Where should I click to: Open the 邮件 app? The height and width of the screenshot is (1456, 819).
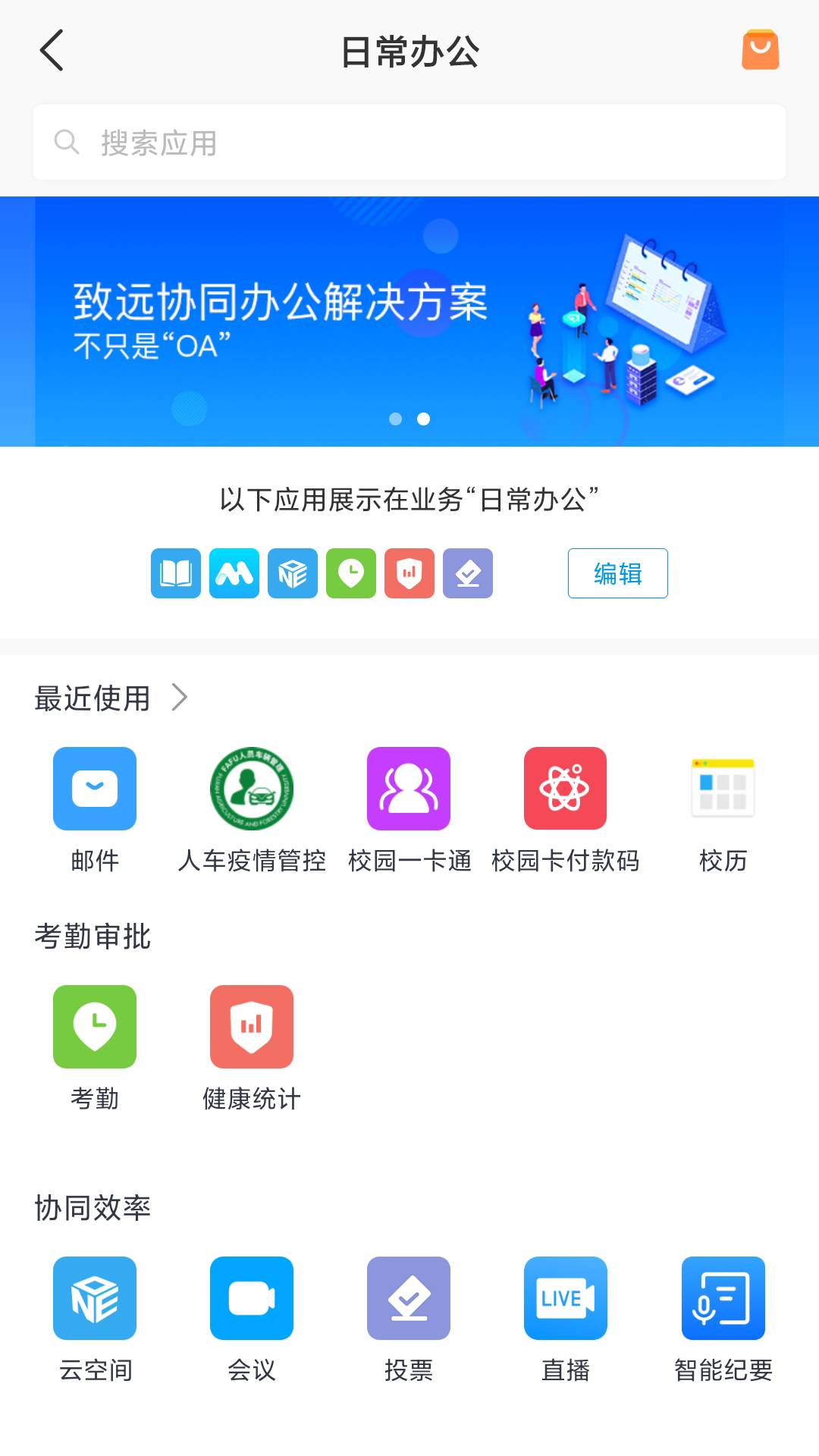click(x=95, y=789)
